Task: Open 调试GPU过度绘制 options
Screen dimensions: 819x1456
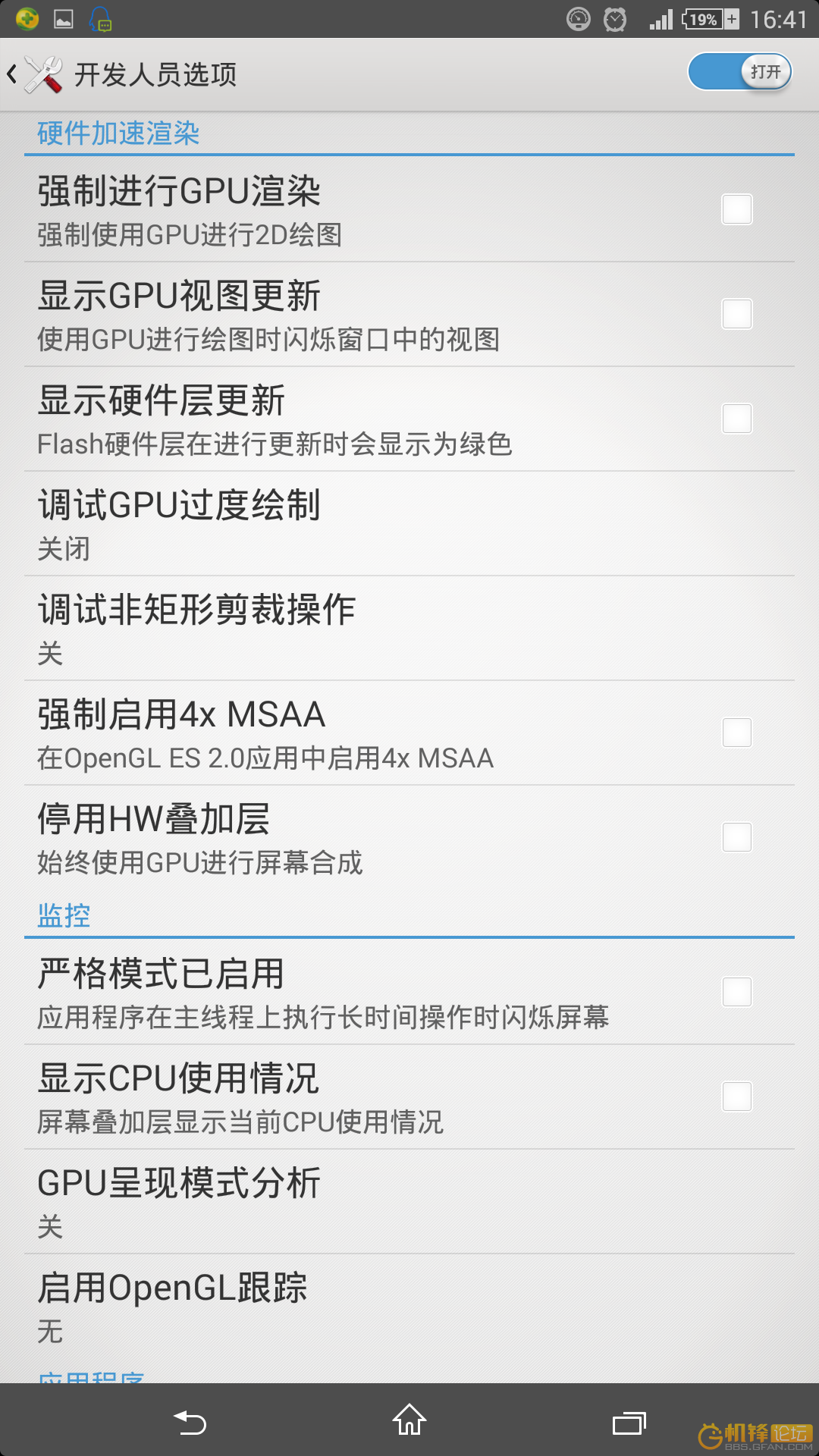Action: [409, 524]
